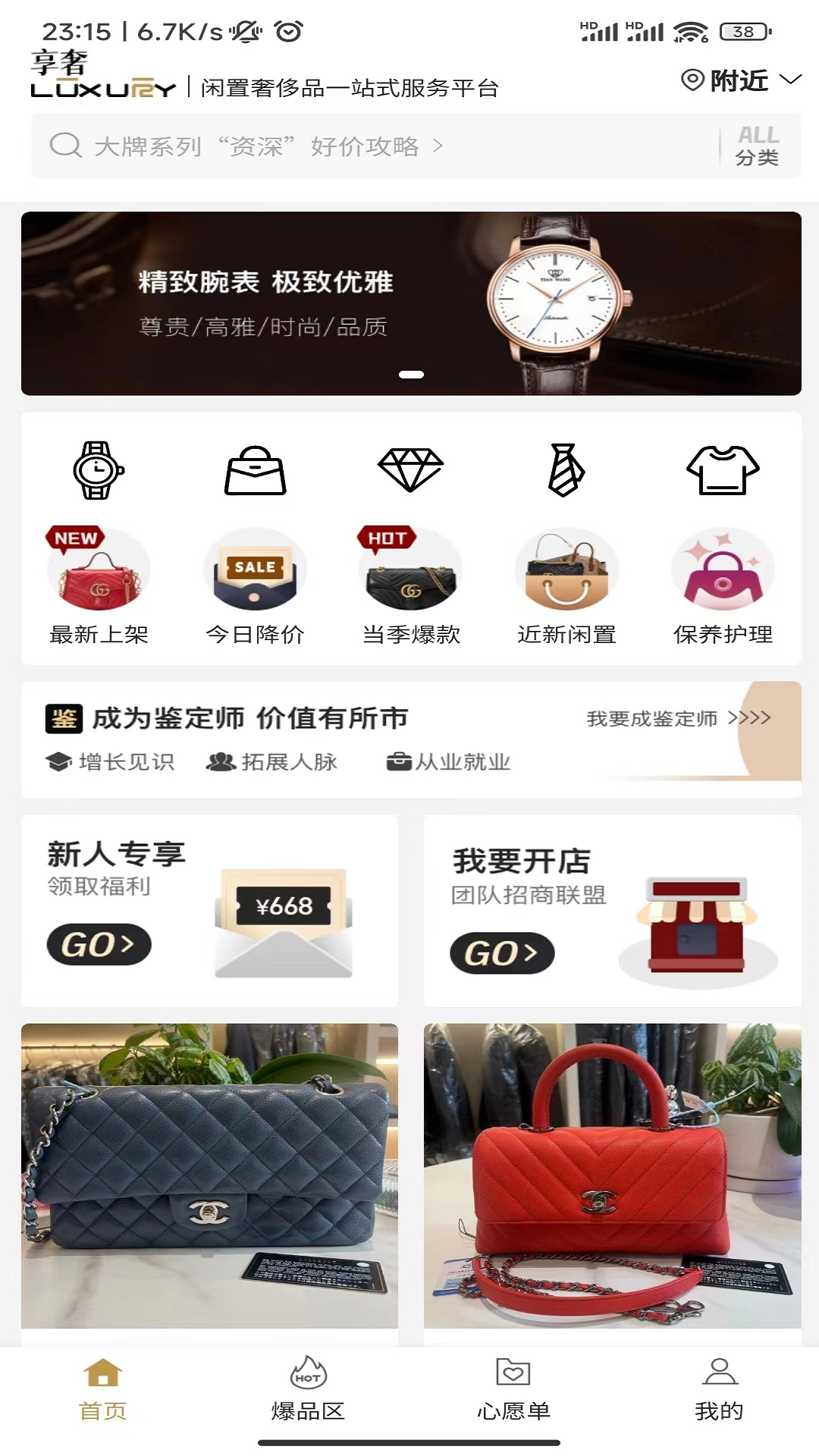The height and width of the screenshot is (1456, 819).
Task: Tap GO on the 新人专享 card
Action: click(x=99, y=945)
